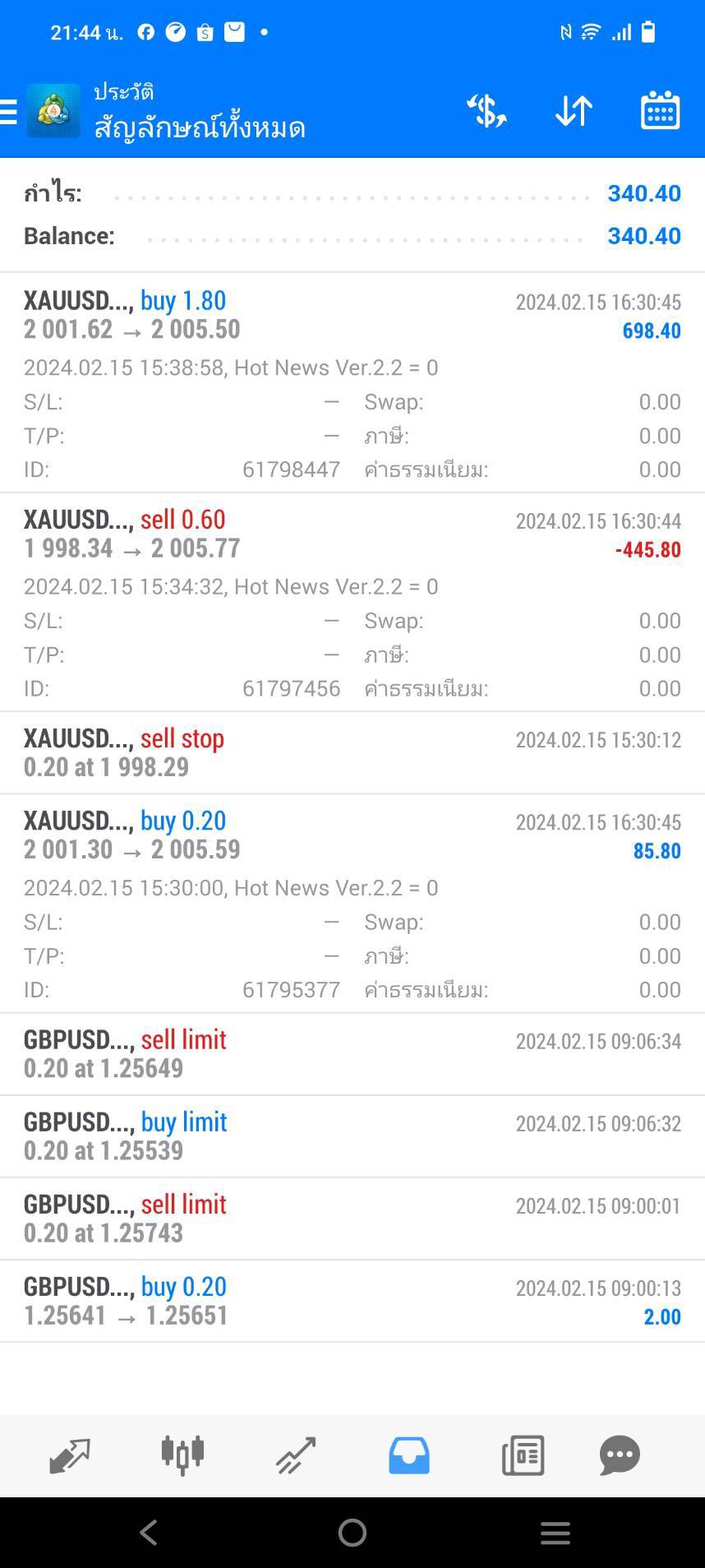Go to the home screen
This screenshot has width=705, height=1568.
pyautogui.click(x=352, y=1533)
